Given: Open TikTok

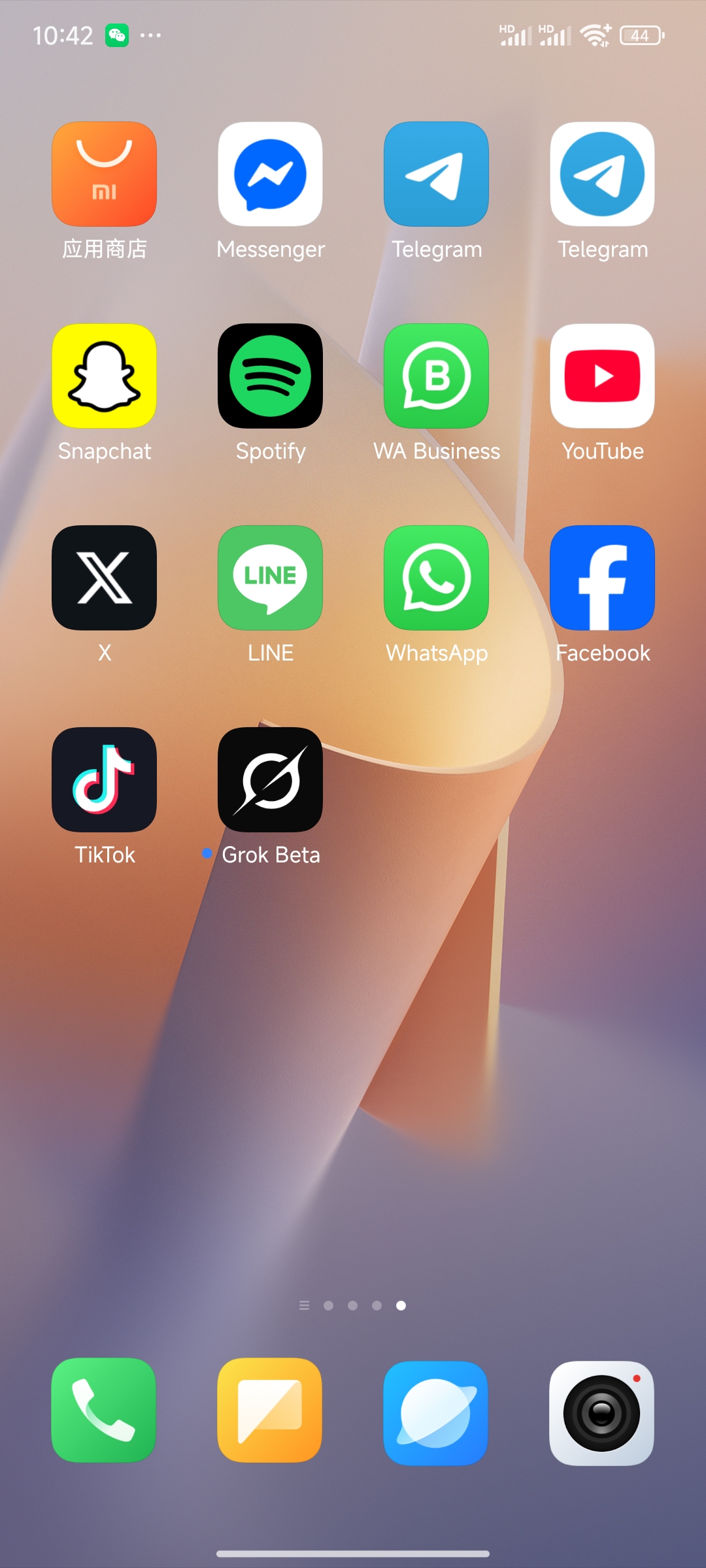Looking at the screenshot, I should click(x=104, y=779).
